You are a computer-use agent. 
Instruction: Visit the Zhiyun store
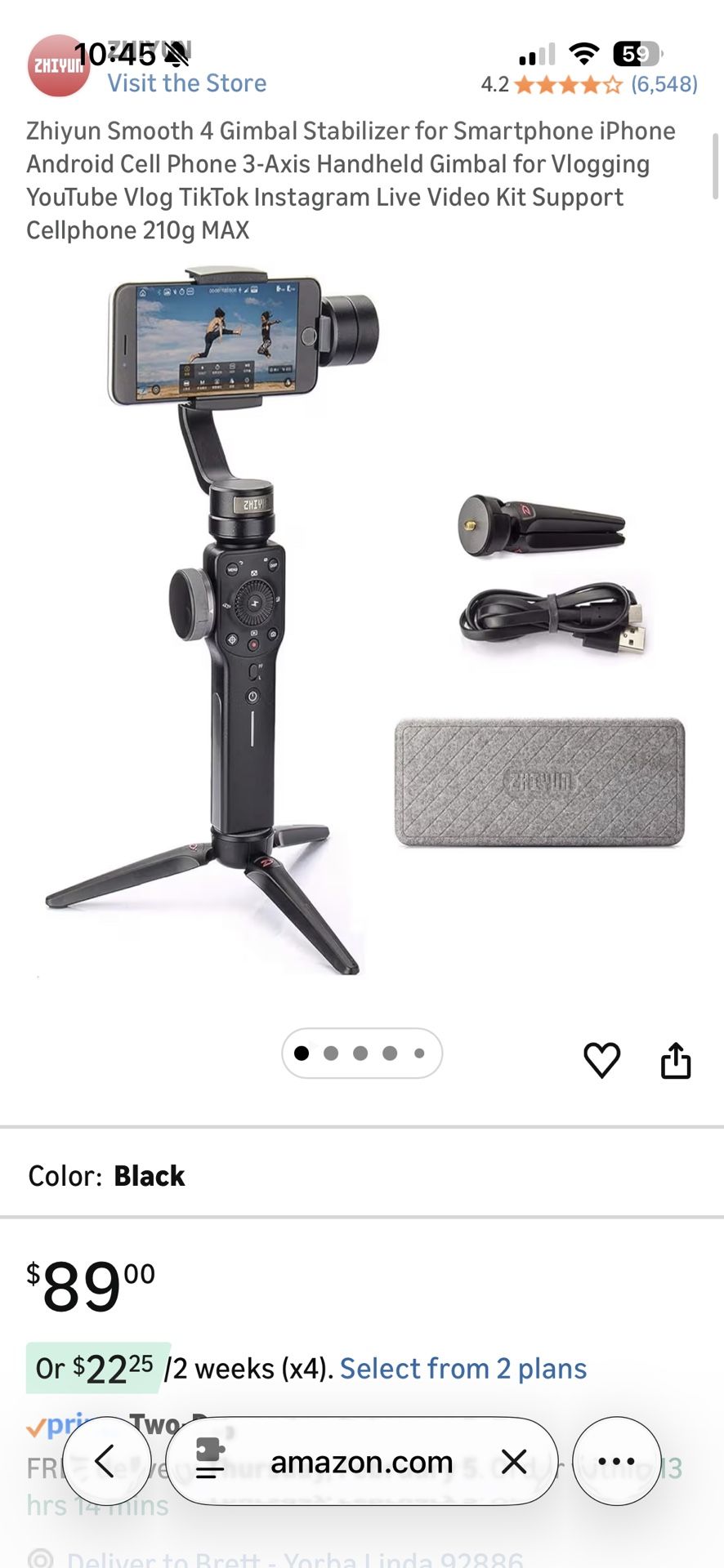pos(186,83)
